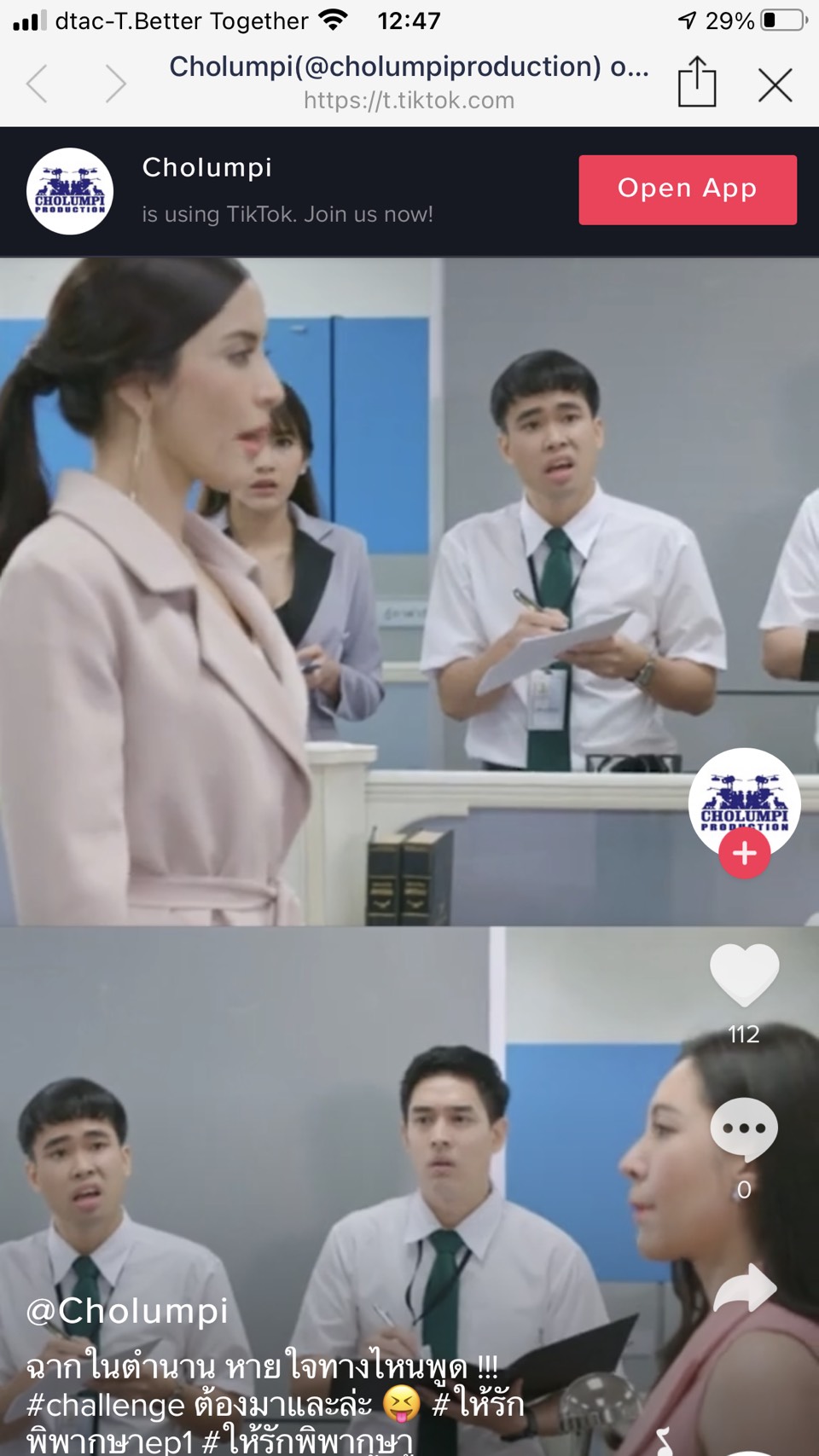Open comments for this video
Screen dimensions: 819x1456
(x=744, y=1129)
